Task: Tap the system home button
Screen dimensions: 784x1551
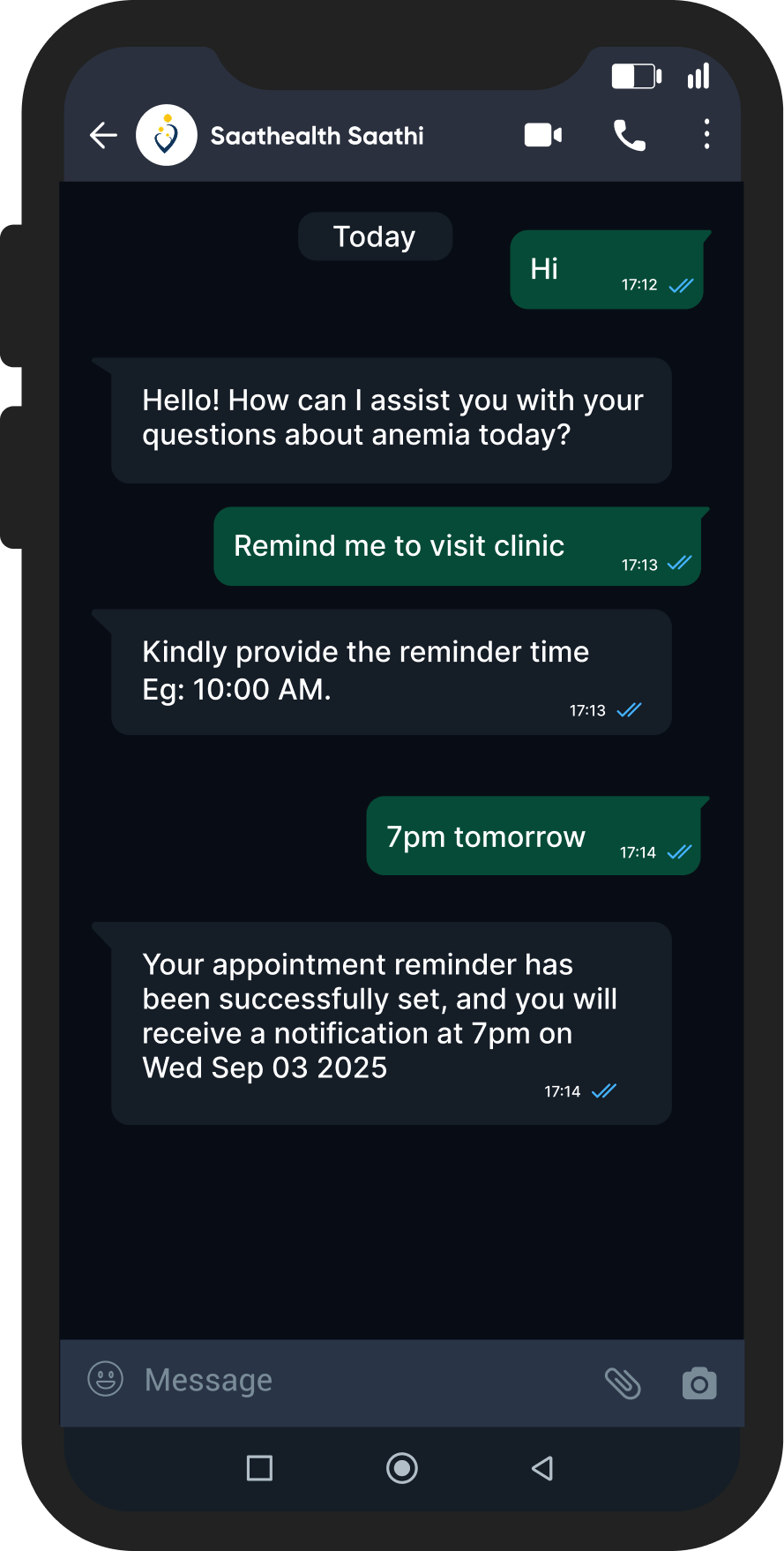Action: click(402, 1468)
